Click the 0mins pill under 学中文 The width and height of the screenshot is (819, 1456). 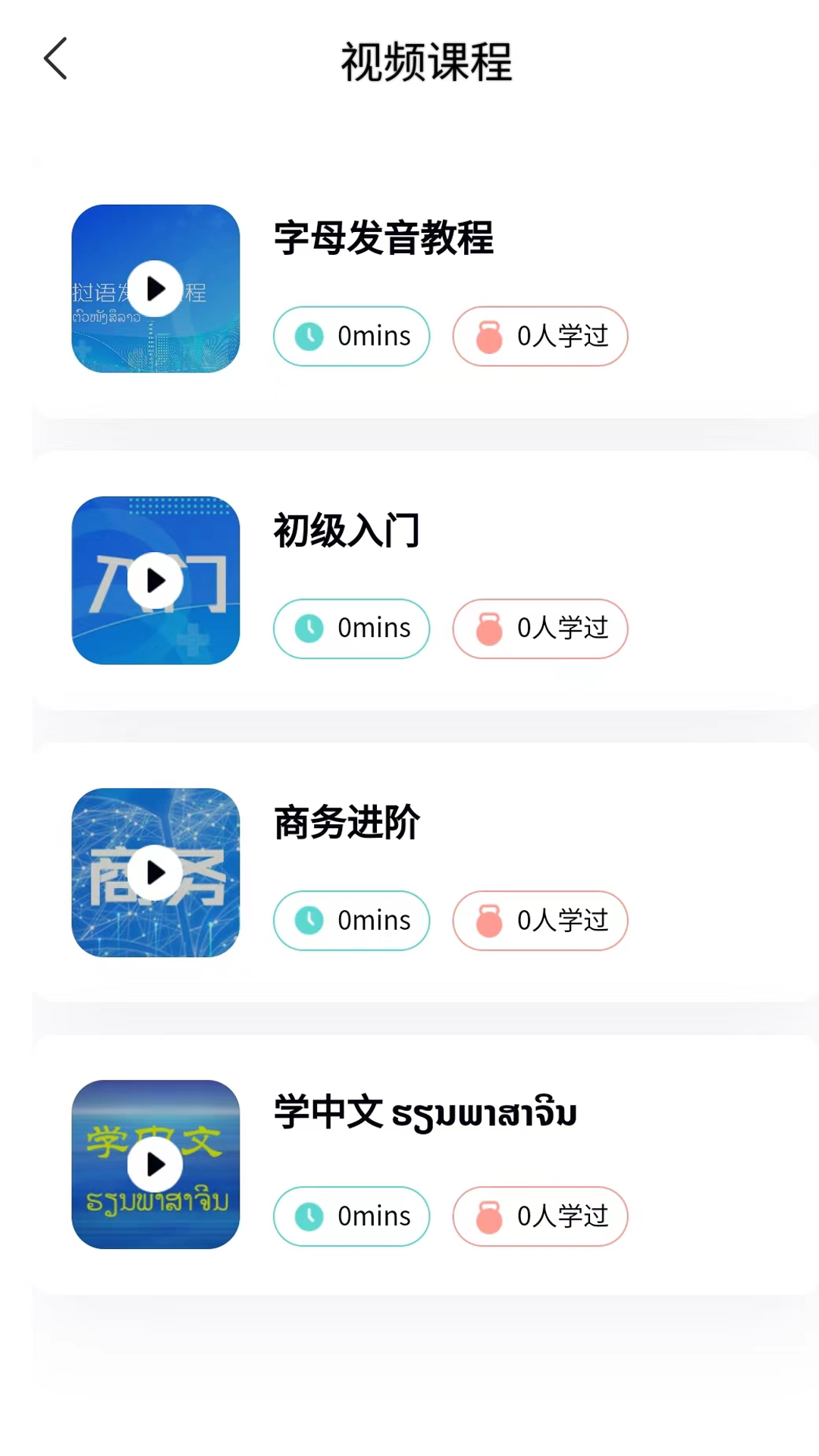click(x=351, y=1216)
